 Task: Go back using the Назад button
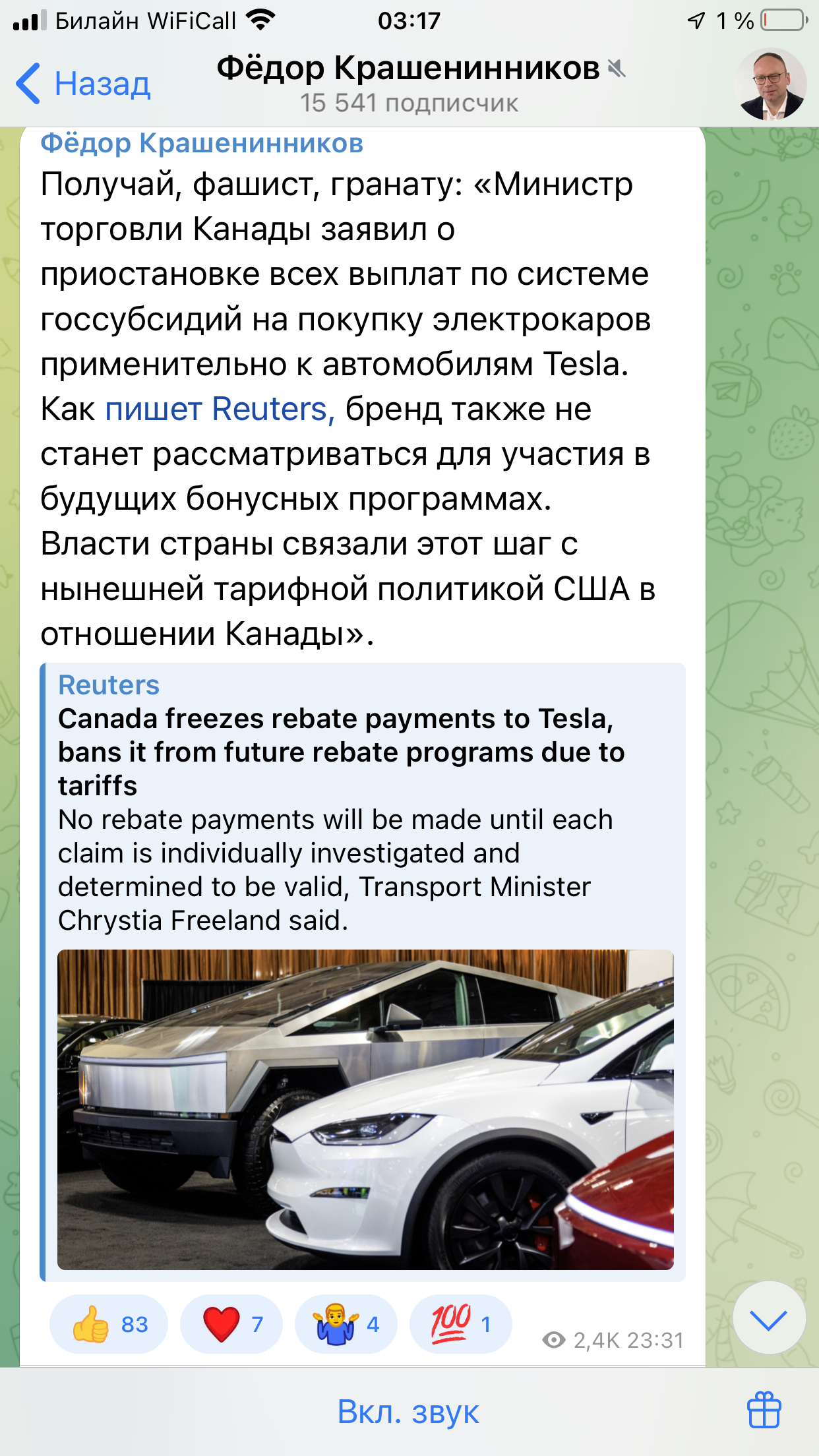click(84, 84)
